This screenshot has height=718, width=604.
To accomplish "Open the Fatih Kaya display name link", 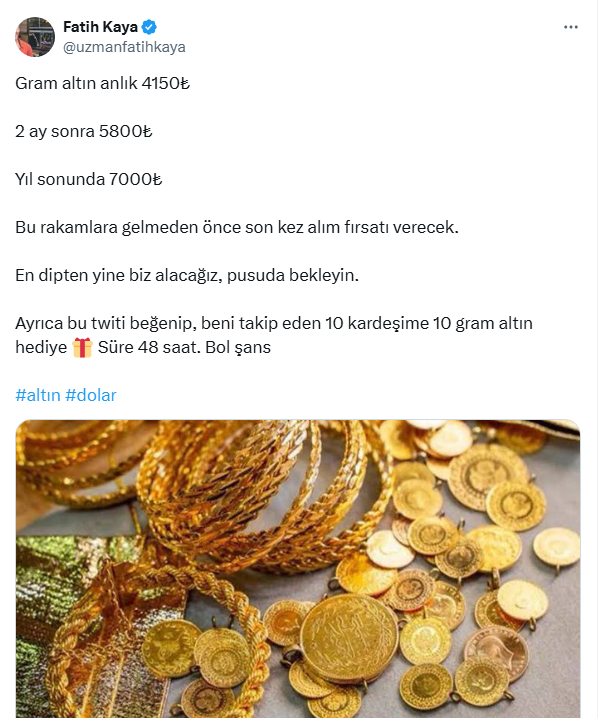I will pyautogui.click(x=100, y=27).
